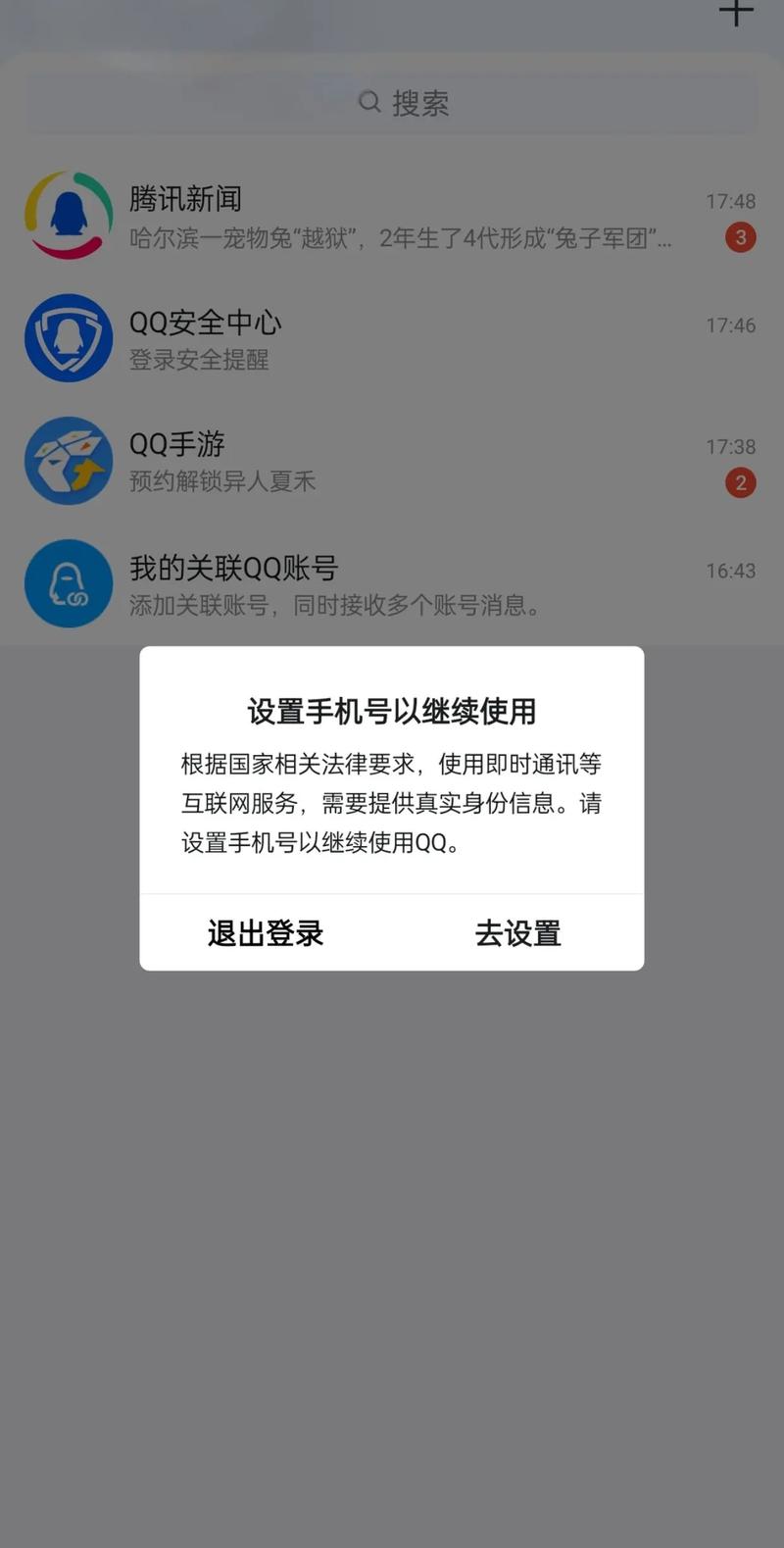Open the QQ安全中心 chat entry
The image size is (784, 1548).
point(392,337)
